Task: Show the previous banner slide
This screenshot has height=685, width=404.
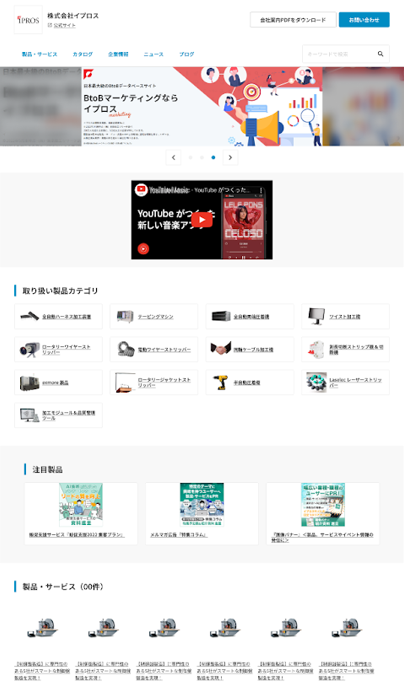Action: (173, 157)
